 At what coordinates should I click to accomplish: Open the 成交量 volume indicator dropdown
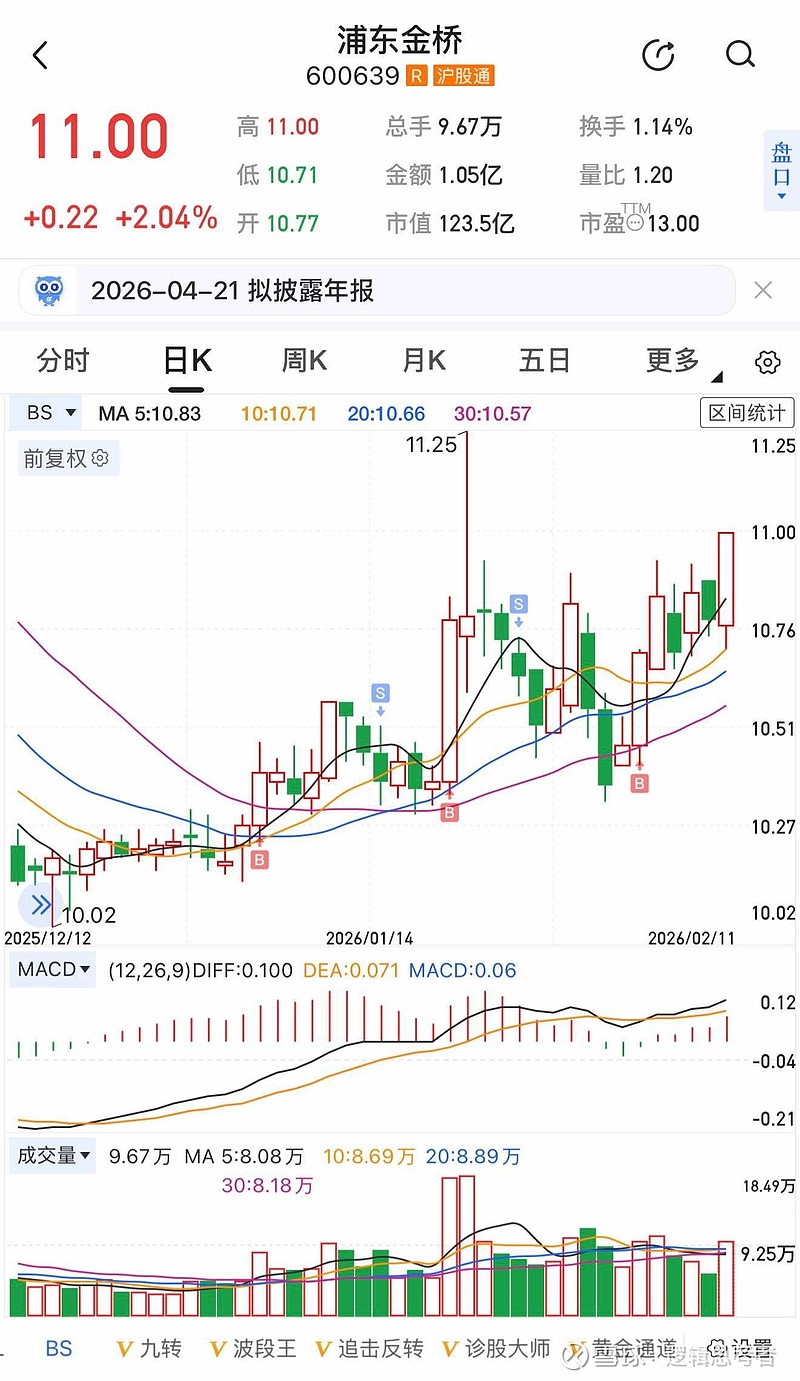55,1155
